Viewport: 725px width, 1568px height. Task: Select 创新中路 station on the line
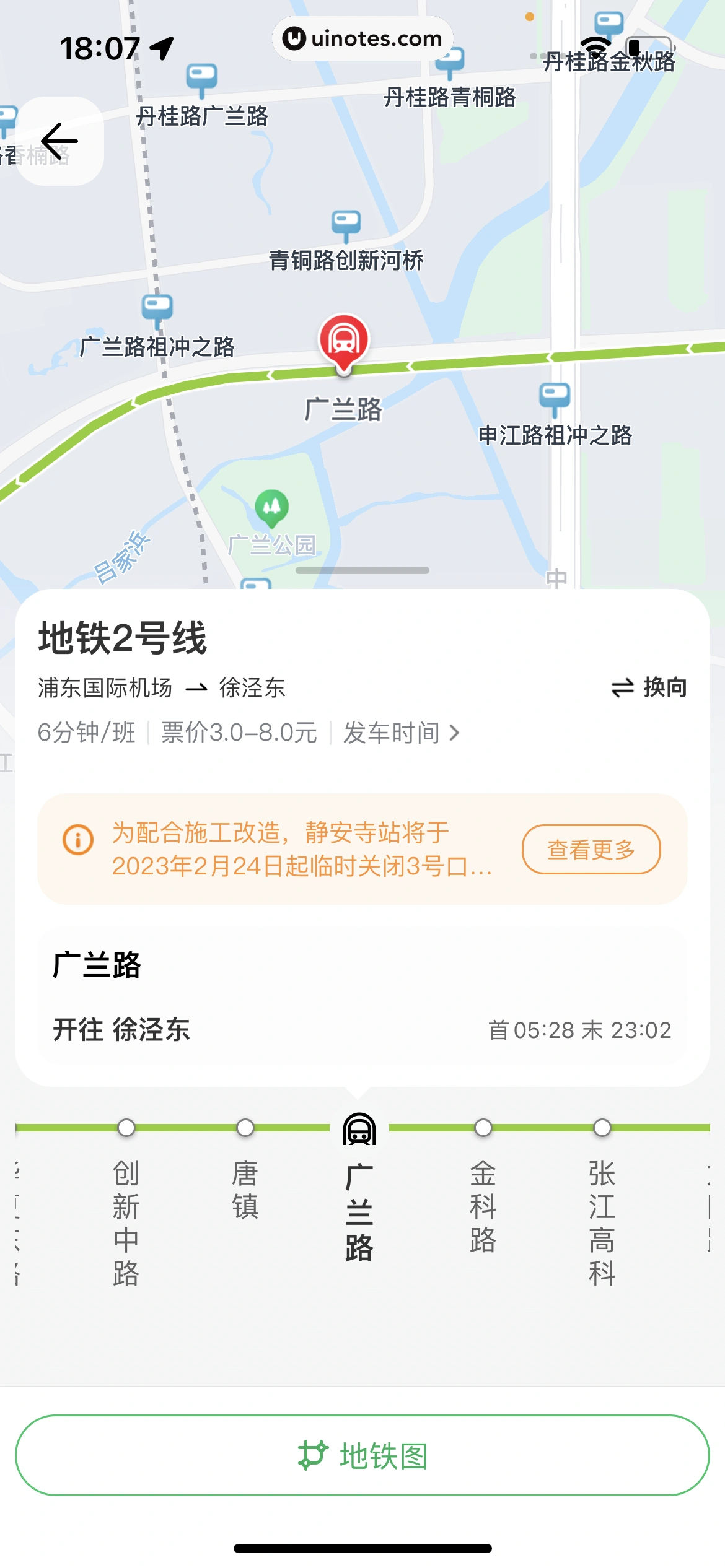(x=126, y=1128)
